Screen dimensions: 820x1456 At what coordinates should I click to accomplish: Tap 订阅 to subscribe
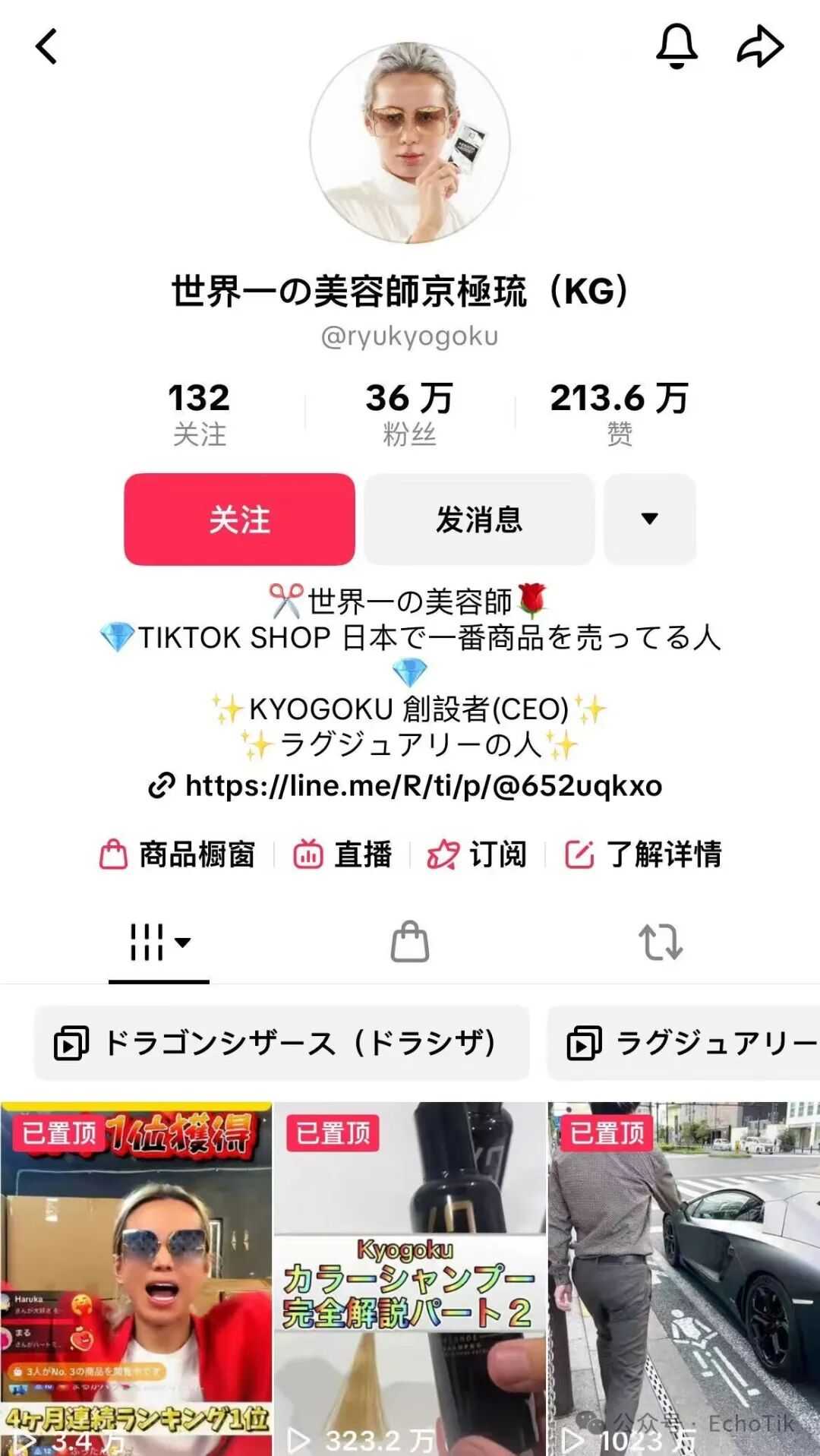(477, 854)
